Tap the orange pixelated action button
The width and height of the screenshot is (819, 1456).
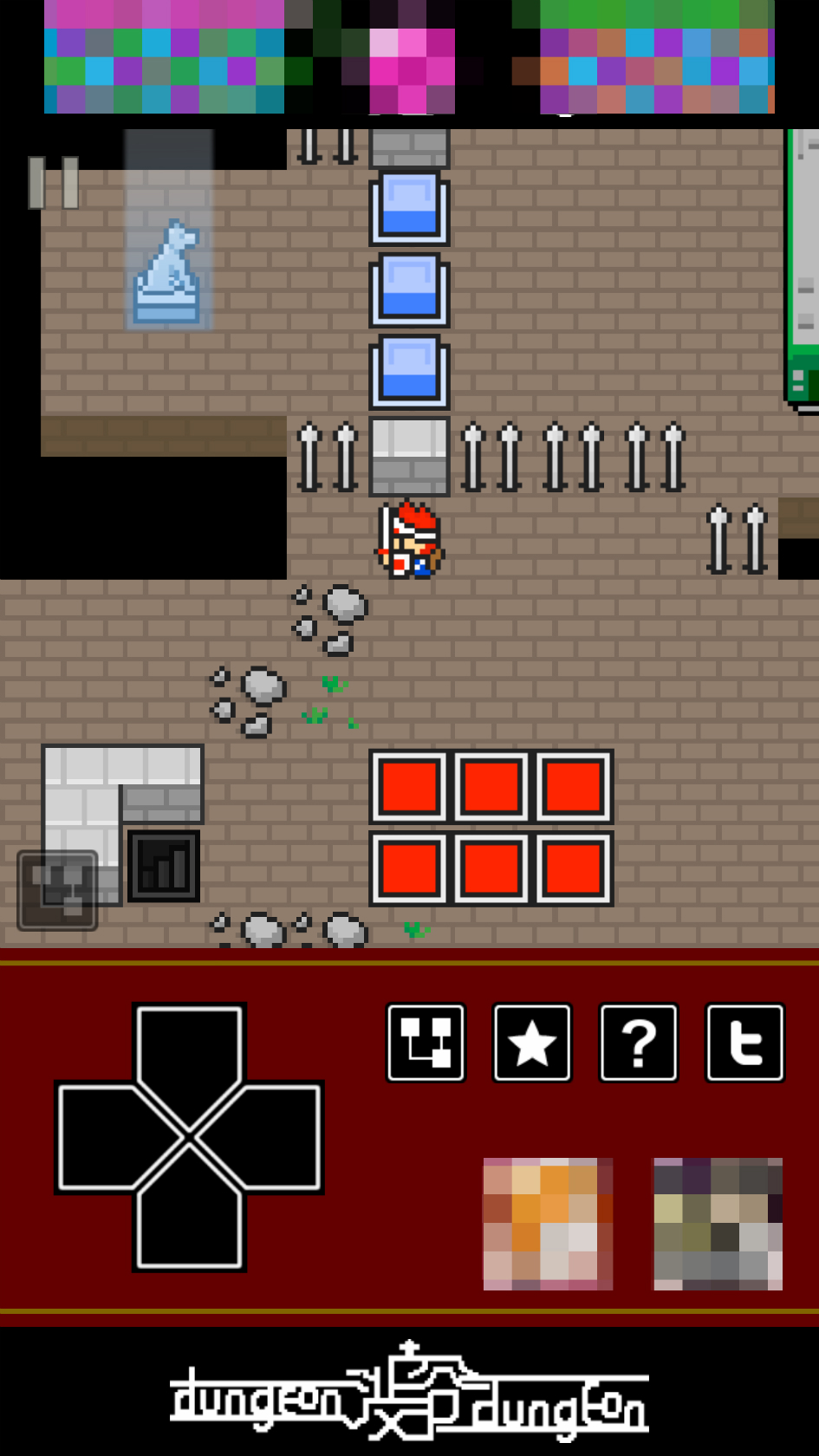tap(548, 1224)
